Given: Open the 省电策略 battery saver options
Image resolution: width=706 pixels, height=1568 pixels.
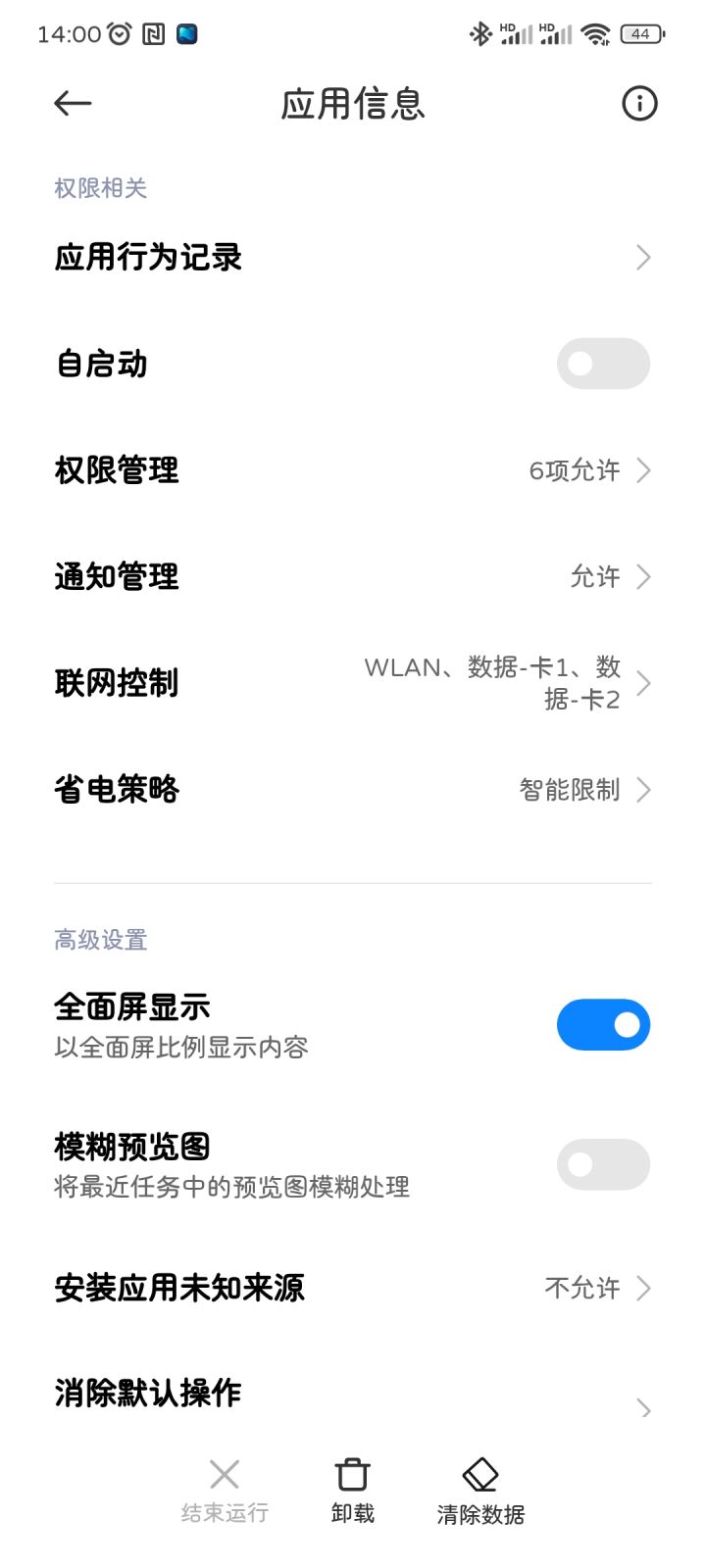Looking at the screenshot, I should coord(353,789).
